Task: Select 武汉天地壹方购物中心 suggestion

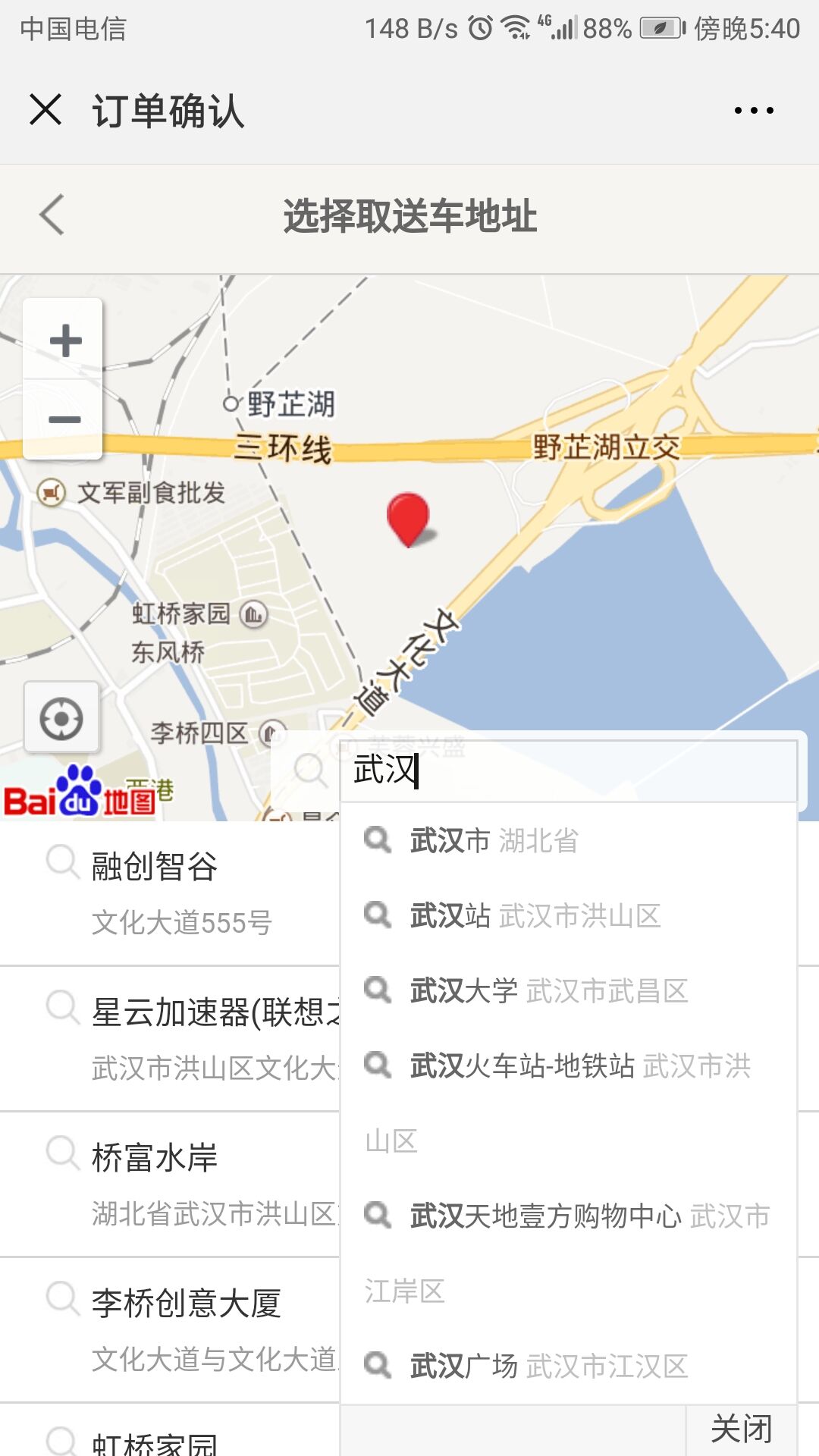Action: [569, 1253]
